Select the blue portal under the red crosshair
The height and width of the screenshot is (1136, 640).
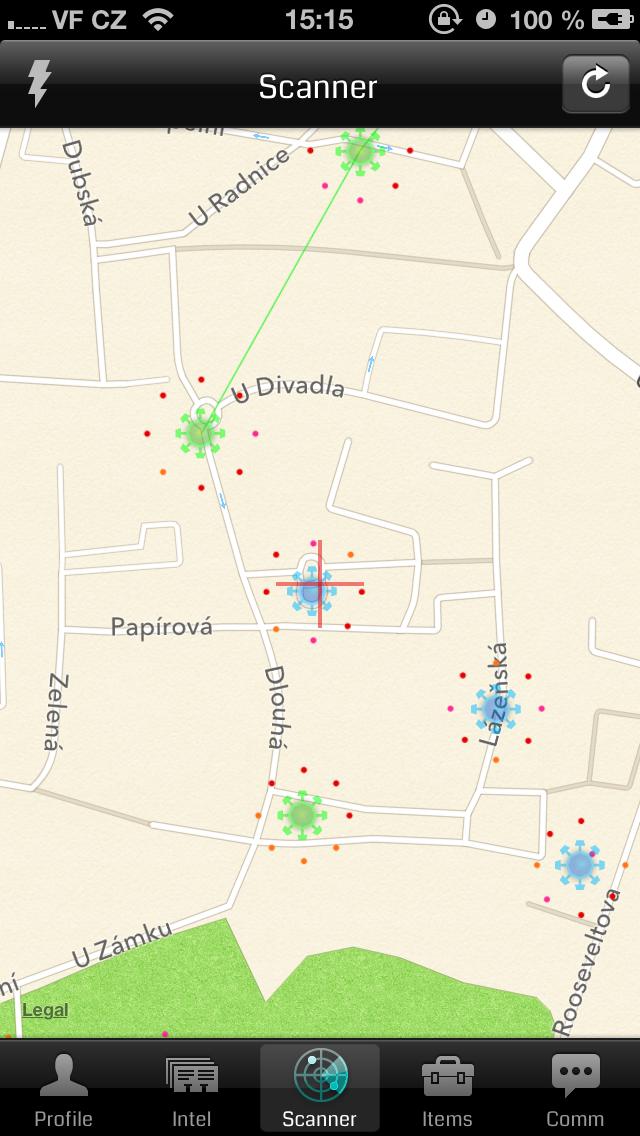(x=312, y=591)
